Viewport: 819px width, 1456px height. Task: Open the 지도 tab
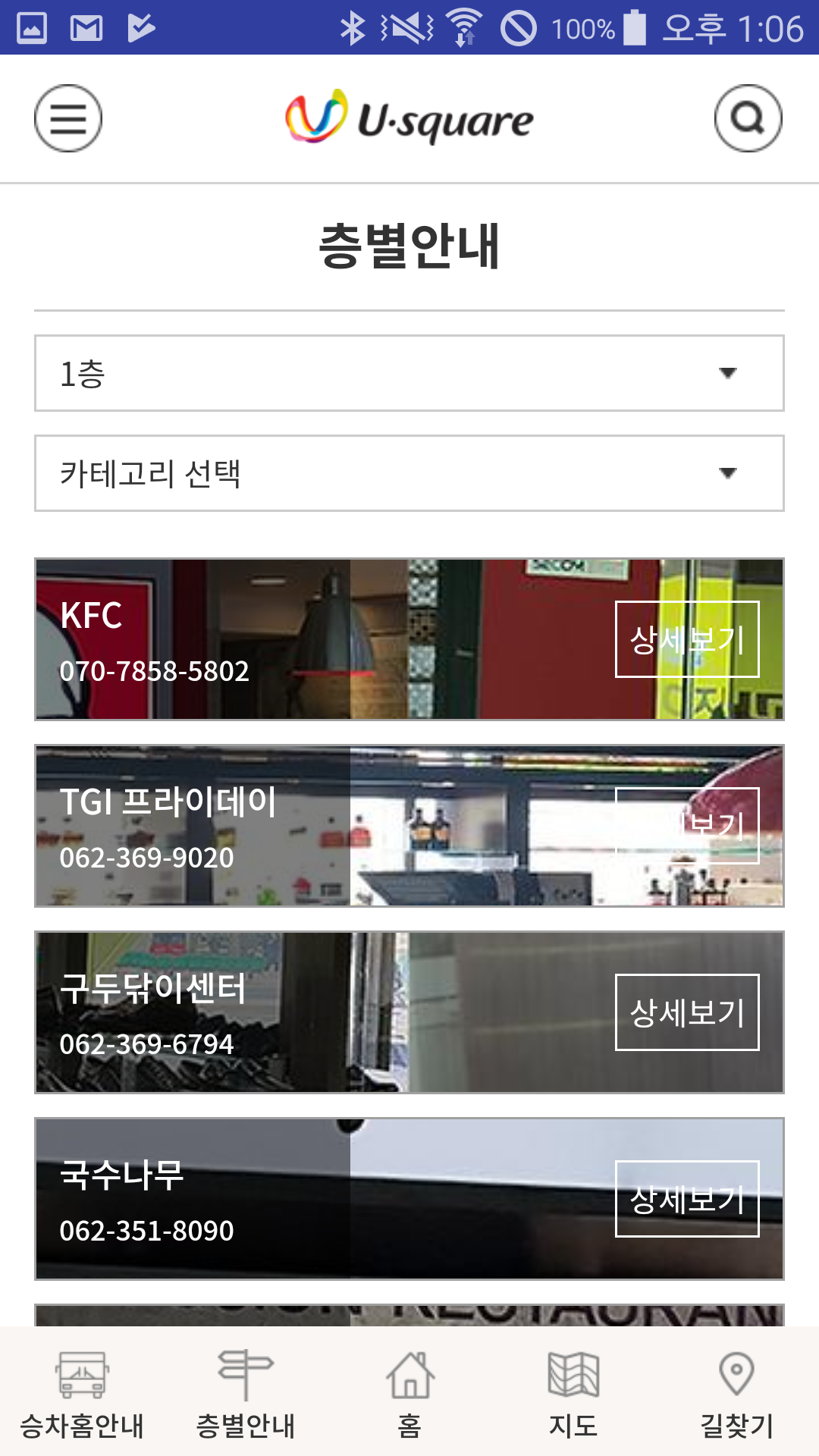[573, 1394]
